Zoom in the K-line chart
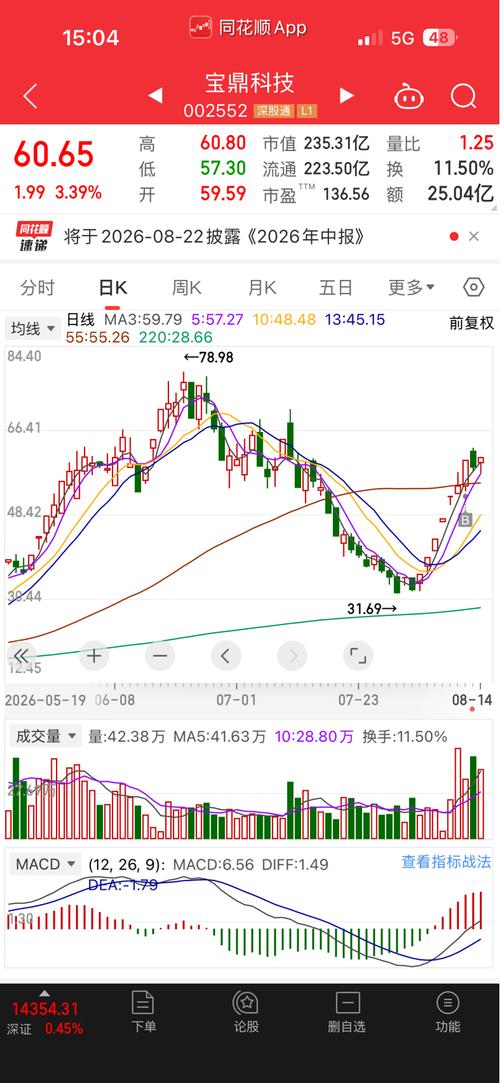500x1083 pixels. tap(95, 655)
